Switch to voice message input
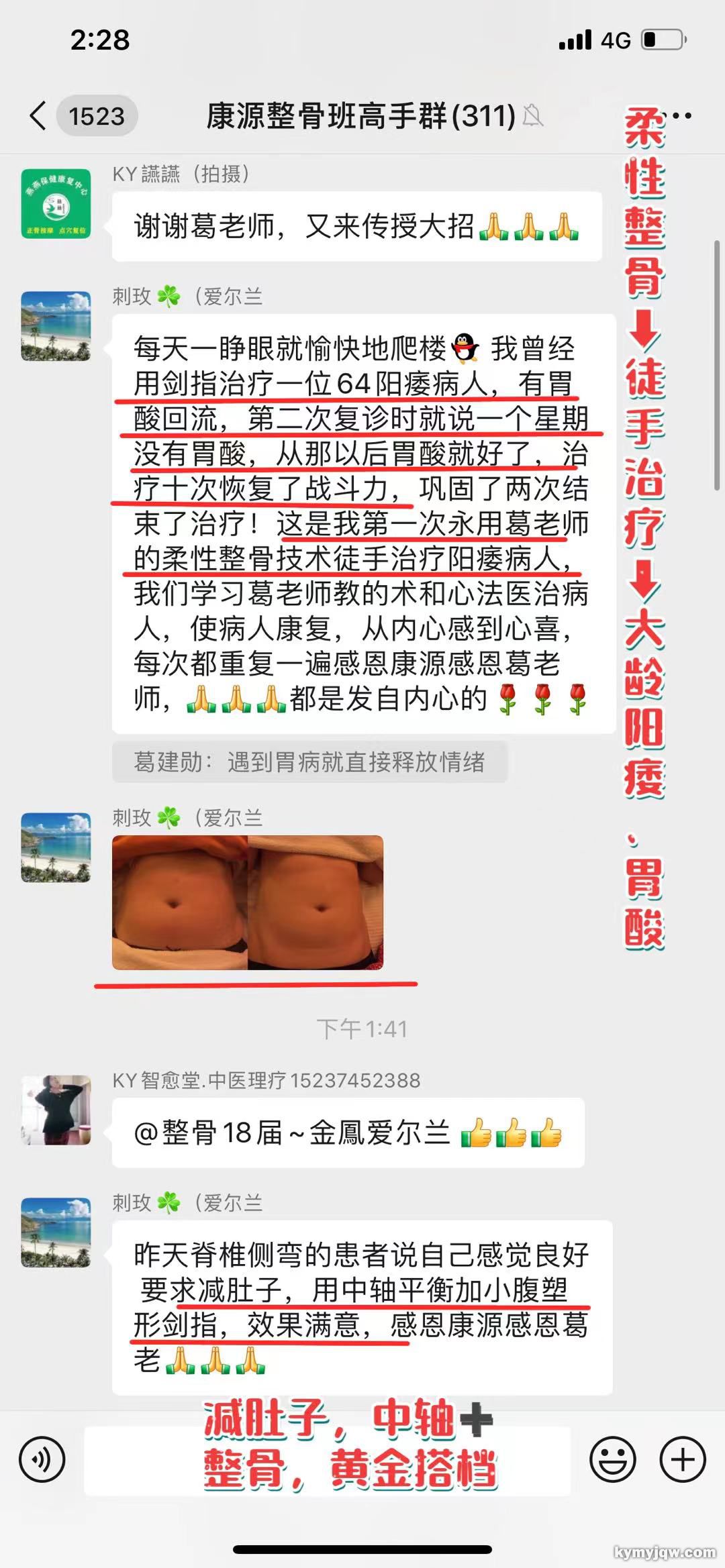The height and width of the screenshot is (1568, 725). click(x=42, y=1459)
